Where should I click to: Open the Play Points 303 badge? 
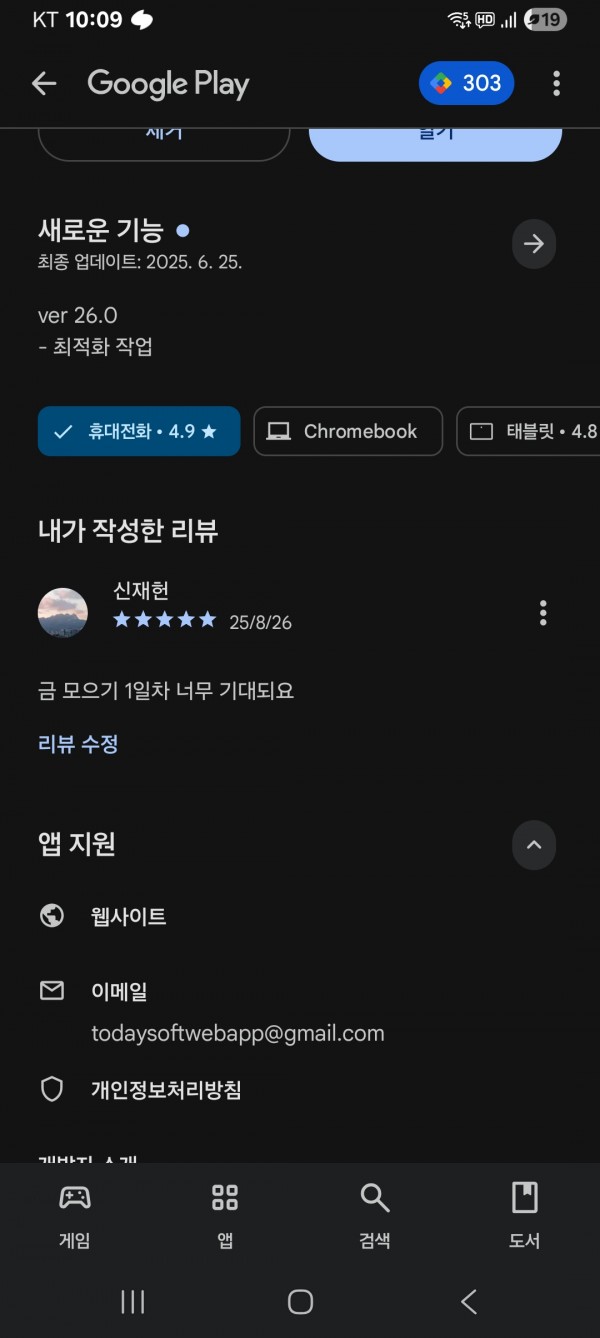466,83
